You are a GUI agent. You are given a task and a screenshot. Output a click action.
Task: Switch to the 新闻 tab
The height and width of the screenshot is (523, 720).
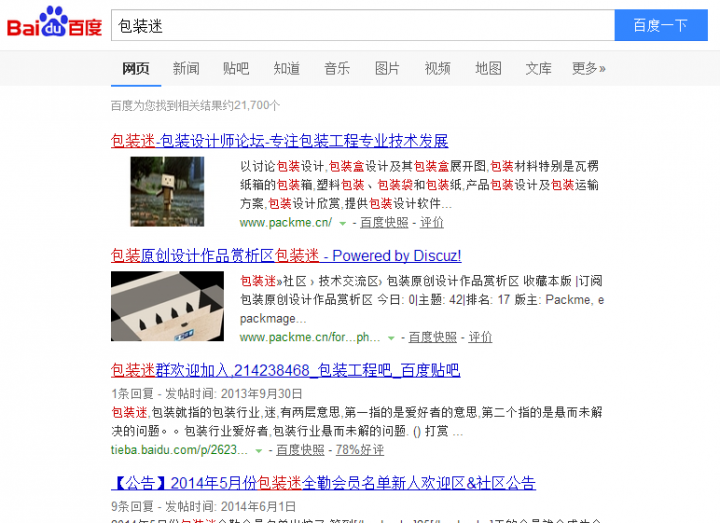[186, 68]
